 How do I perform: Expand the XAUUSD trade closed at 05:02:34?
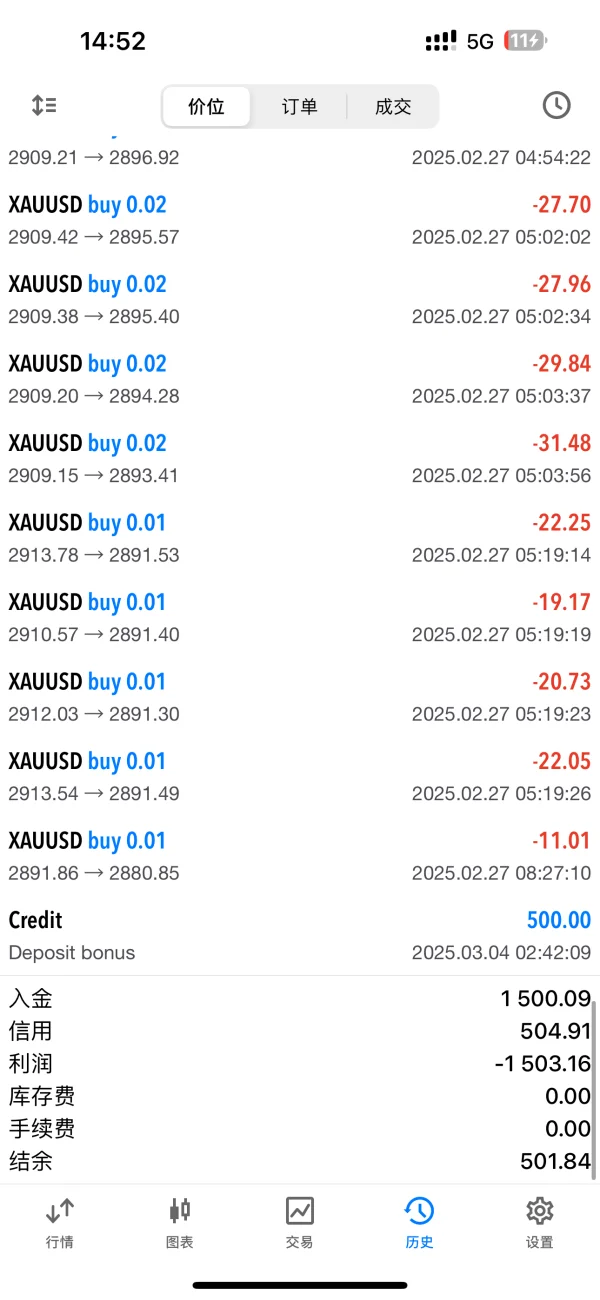(300, 300)
